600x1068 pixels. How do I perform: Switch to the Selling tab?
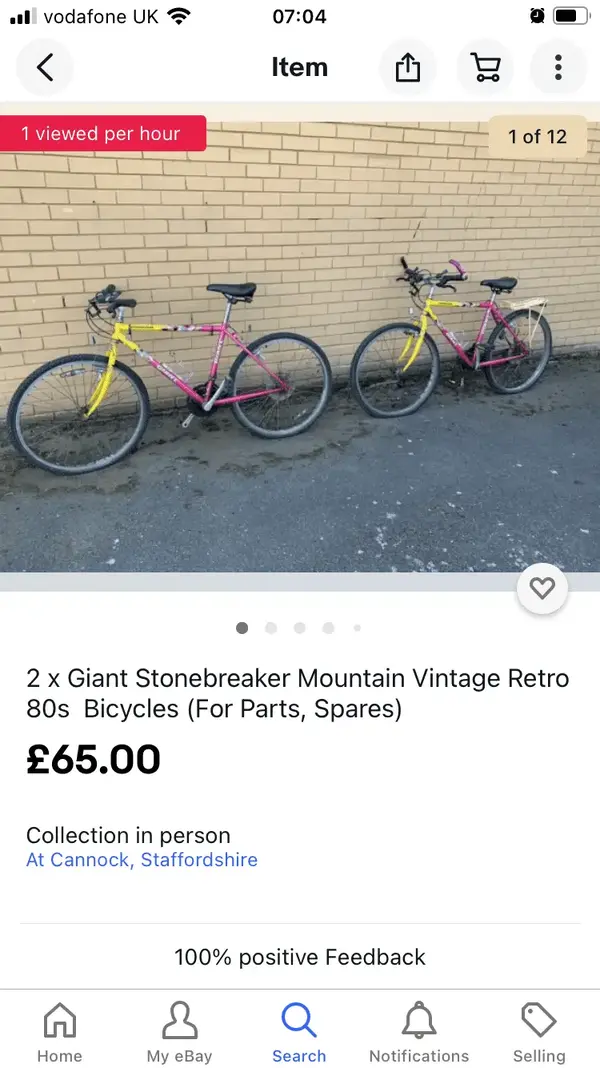tap(539, 1033)
